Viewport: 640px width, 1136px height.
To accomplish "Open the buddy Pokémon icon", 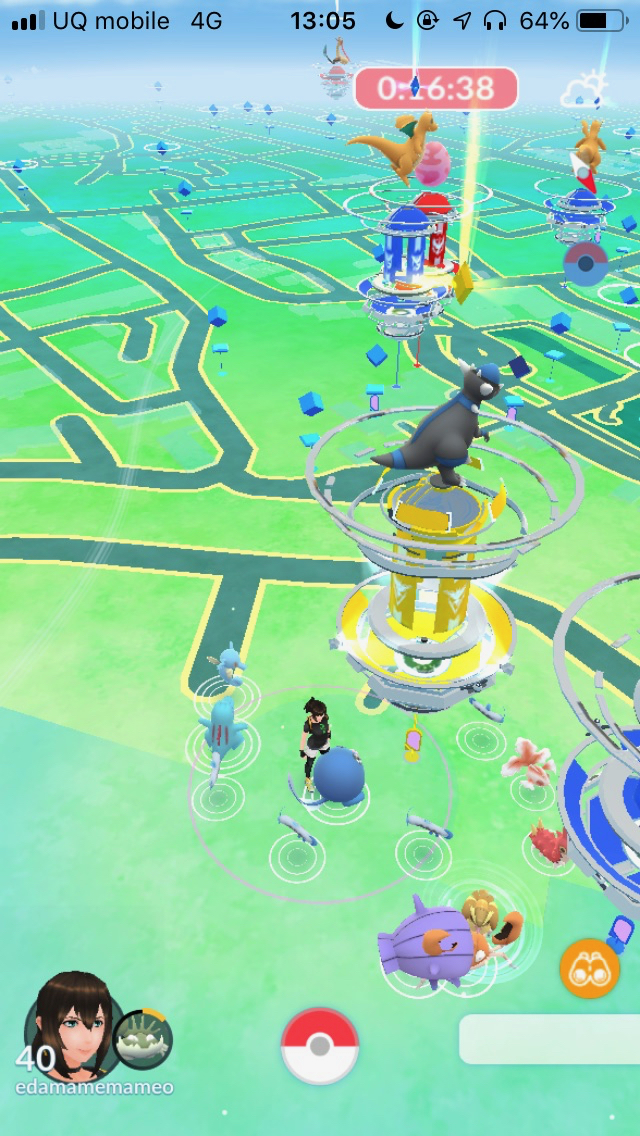I will tap(142, 1040).
